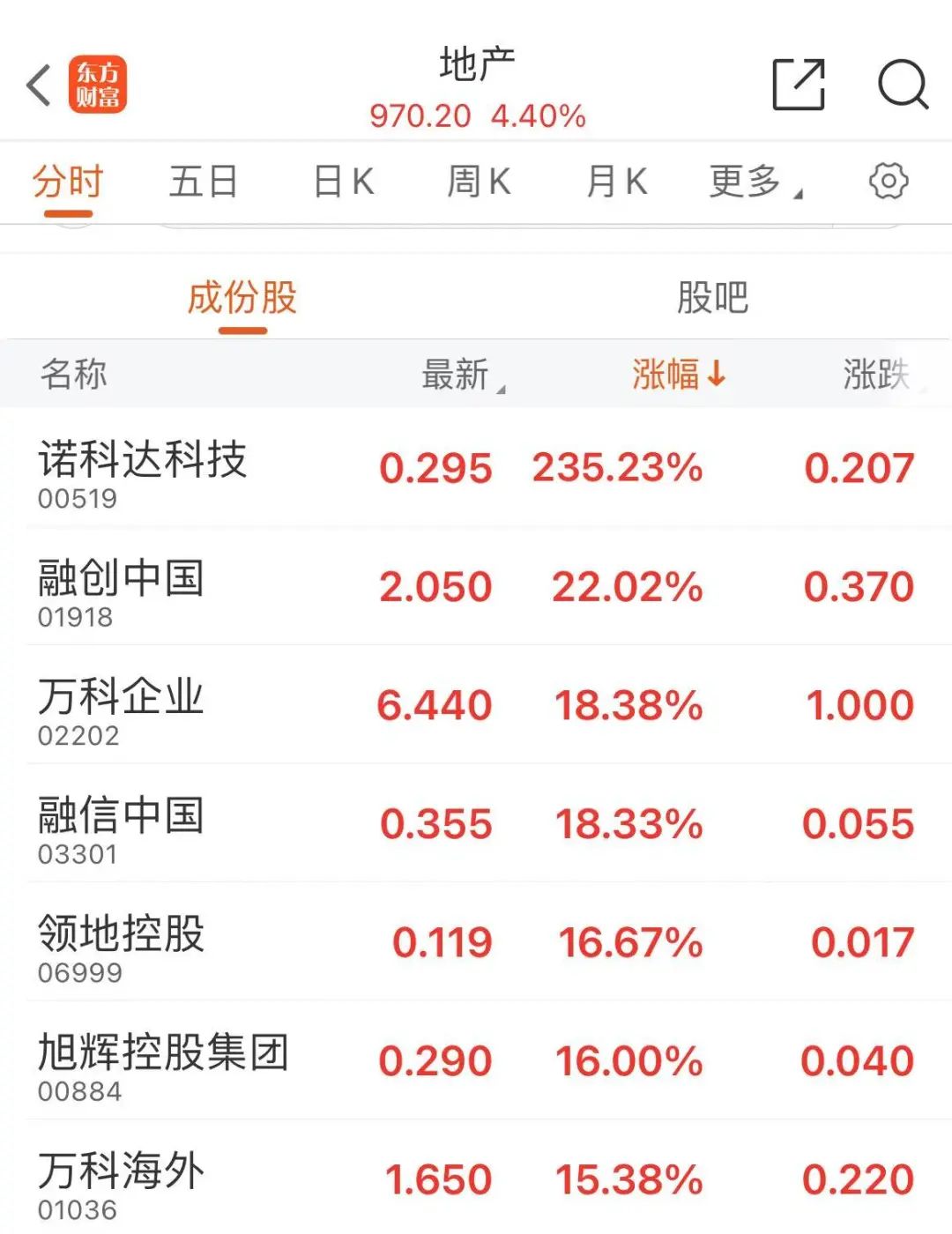Toggle sorting by 涨幅
This screenshot has width=952, height=1234.
[x=678, y=375]
